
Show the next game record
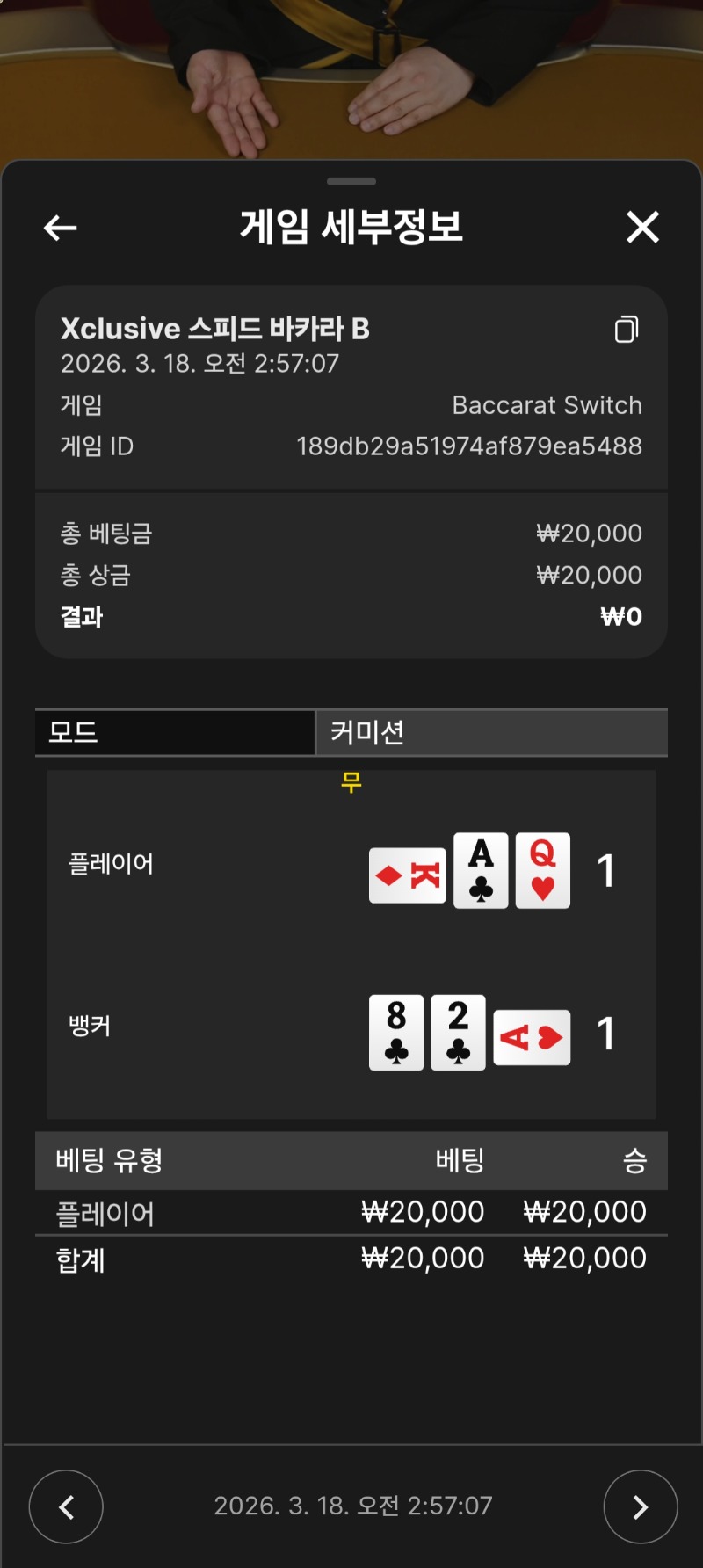640,1506
